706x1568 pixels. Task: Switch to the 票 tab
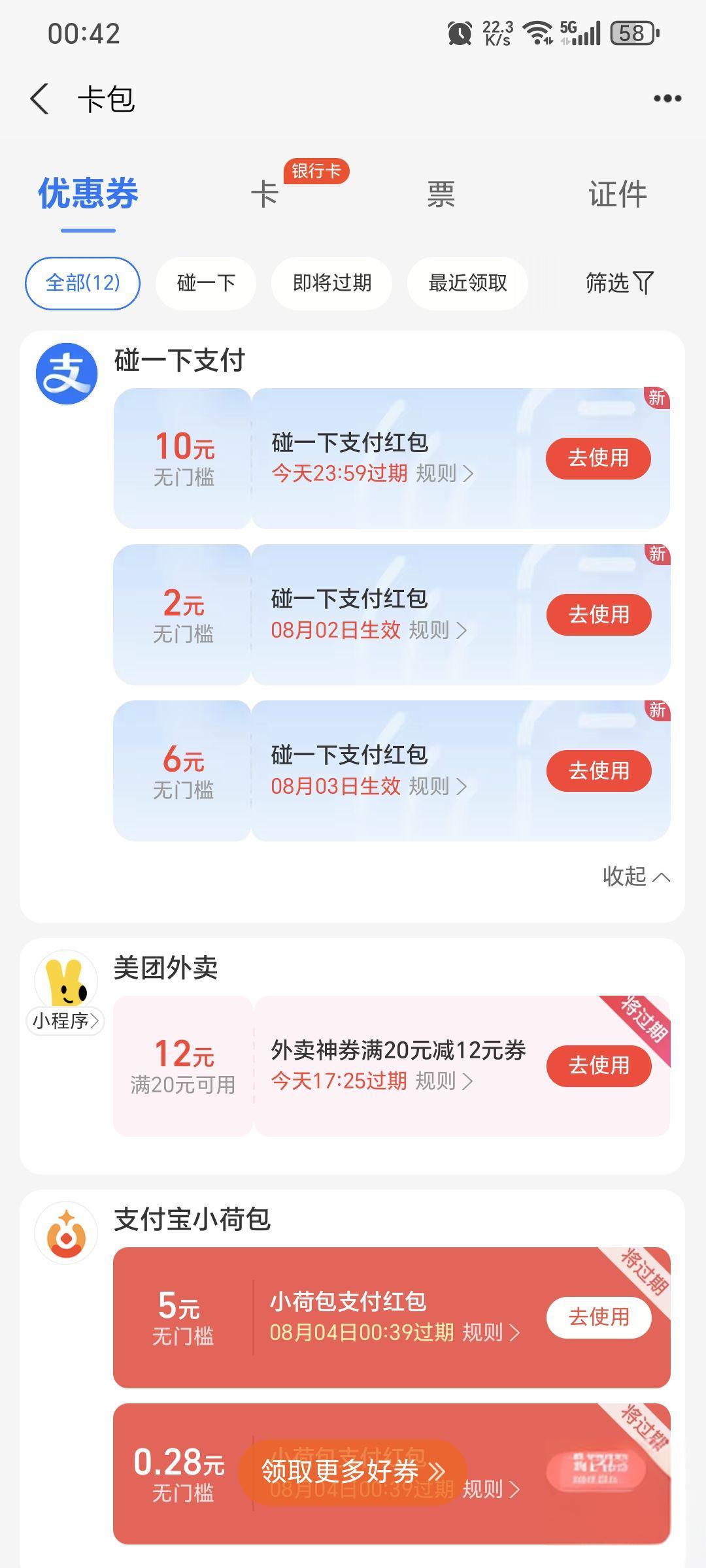441,194
